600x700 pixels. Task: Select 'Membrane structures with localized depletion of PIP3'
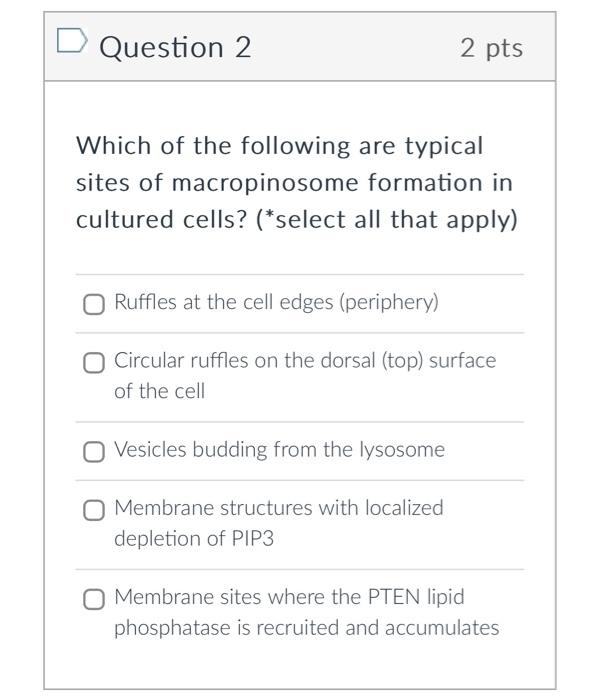[x=94, y=511]
